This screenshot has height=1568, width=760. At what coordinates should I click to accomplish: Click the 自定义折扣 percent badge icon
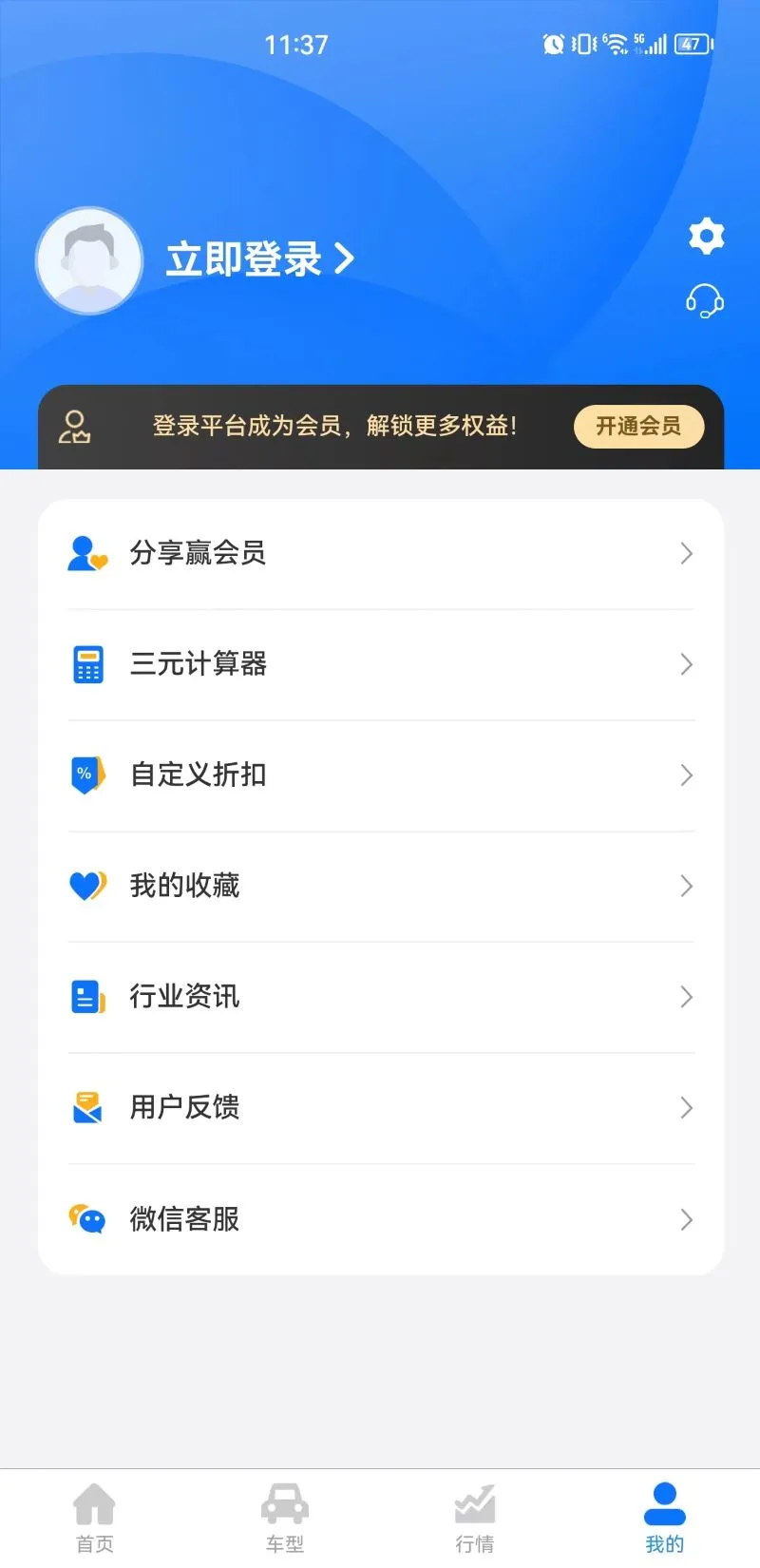click(86, 774)
